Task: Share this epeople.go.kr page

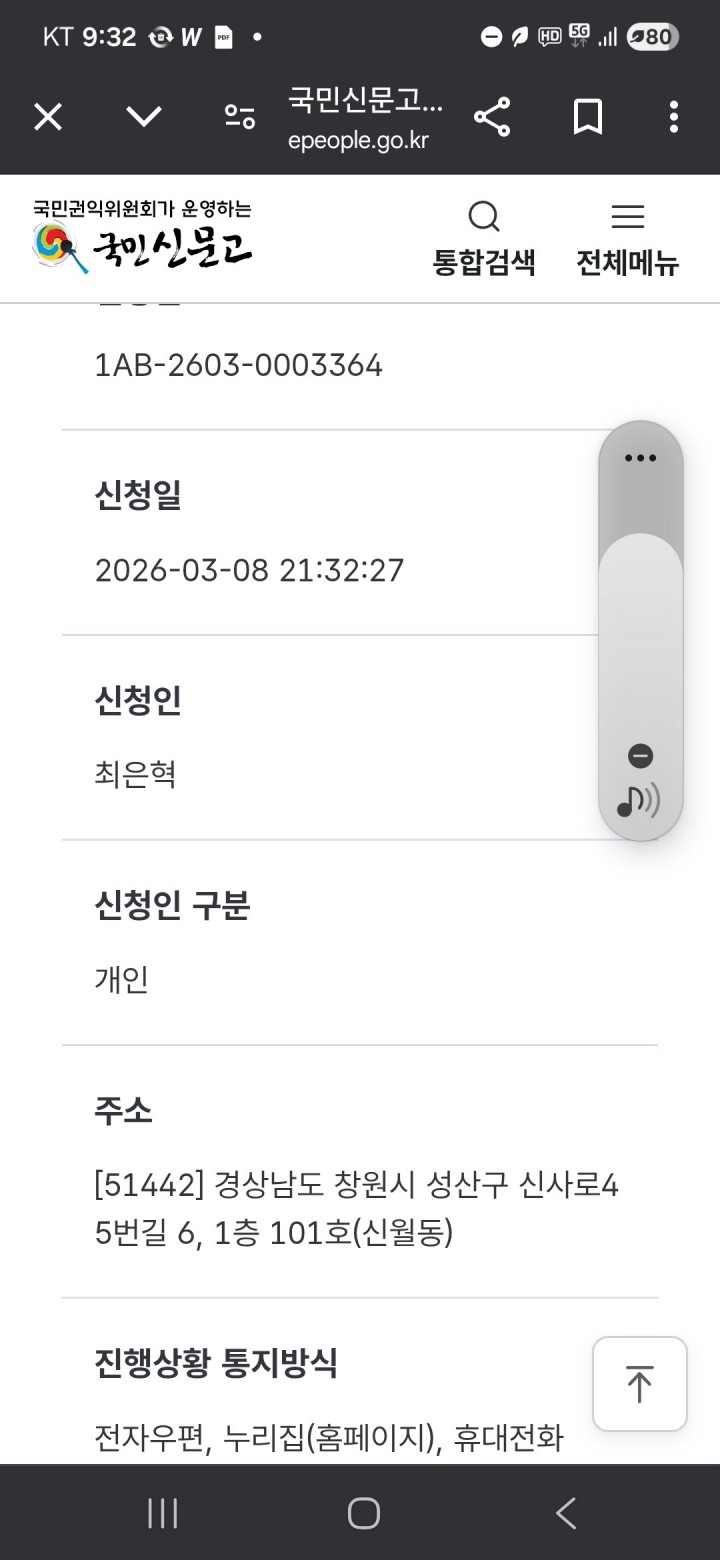Action: [x=492, y=118]
